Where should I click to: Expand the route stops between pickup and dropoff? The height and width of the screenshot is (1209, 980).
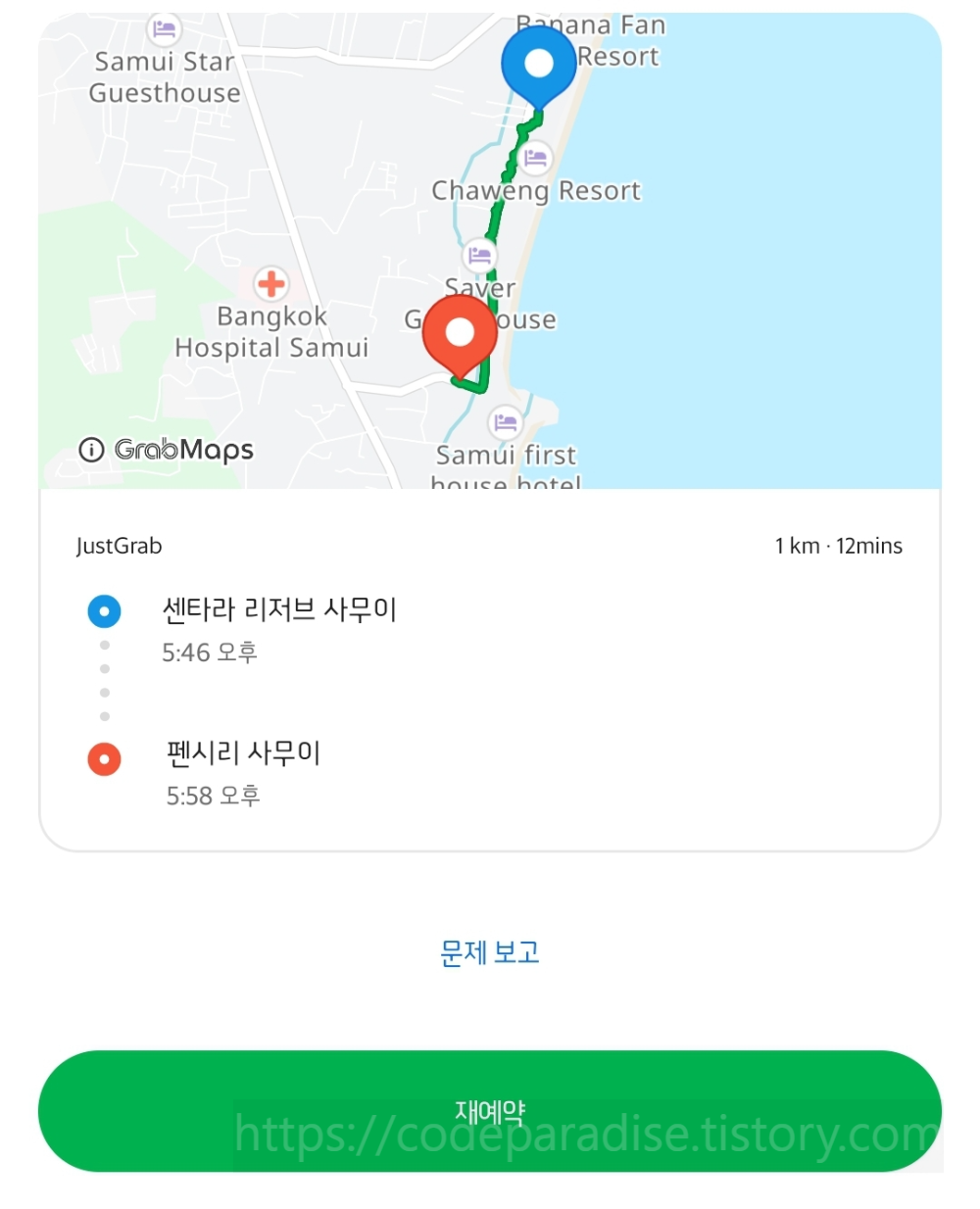[x=105, y=680]
